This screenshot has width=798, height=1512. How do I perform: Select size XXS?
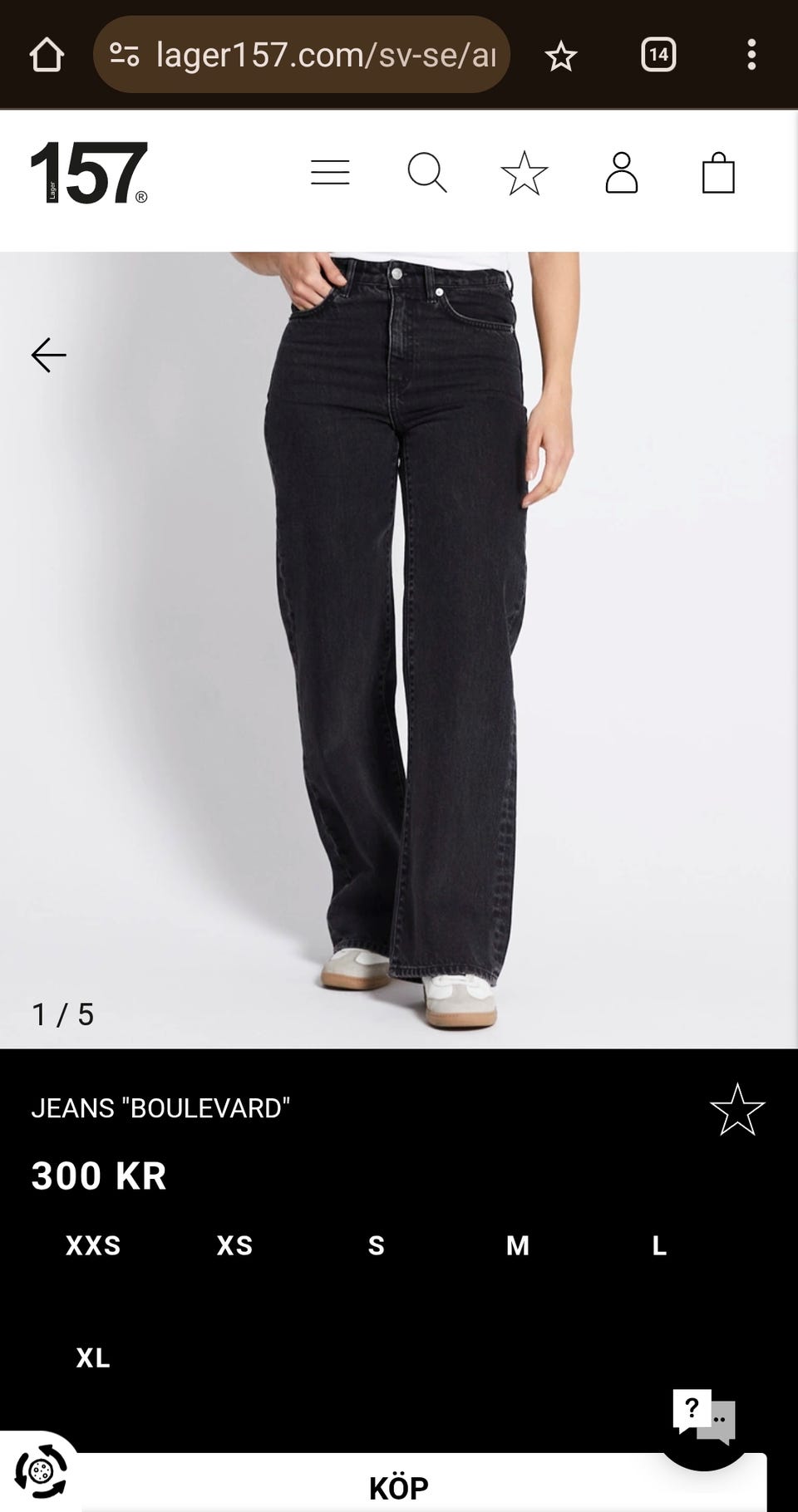click(x=93, y=1245)
